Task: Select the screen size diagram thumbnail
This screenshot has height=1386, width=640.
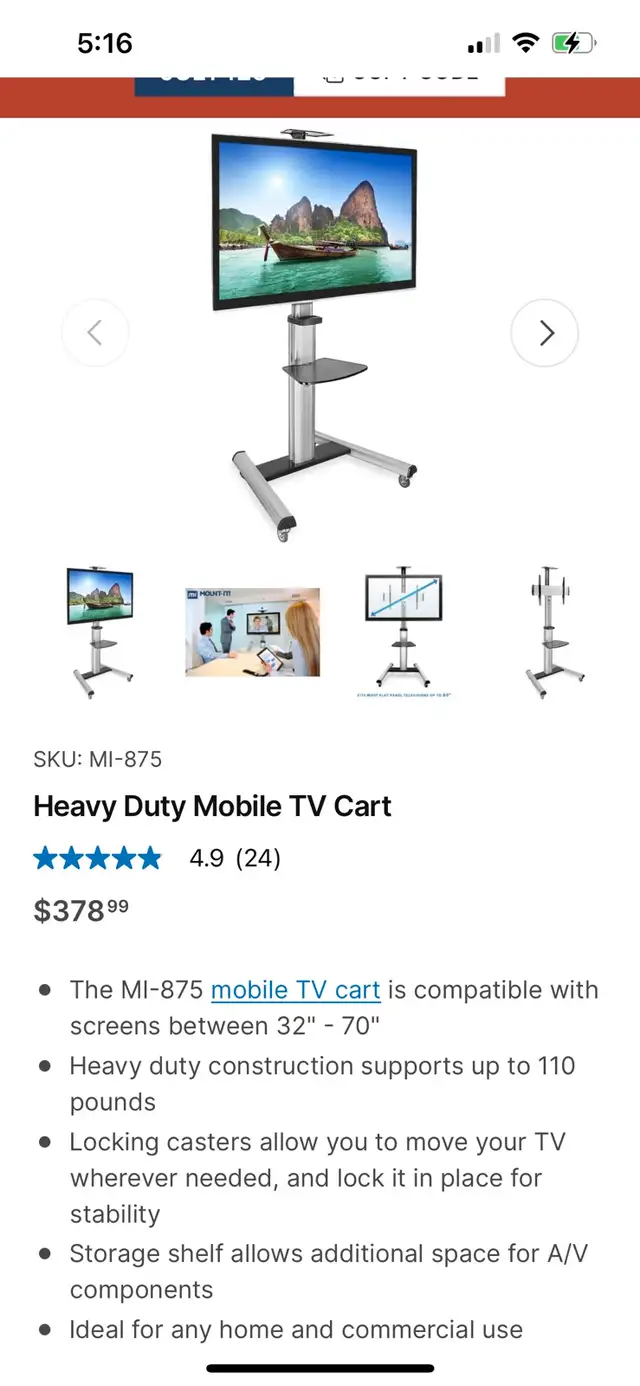Action: 404,631
